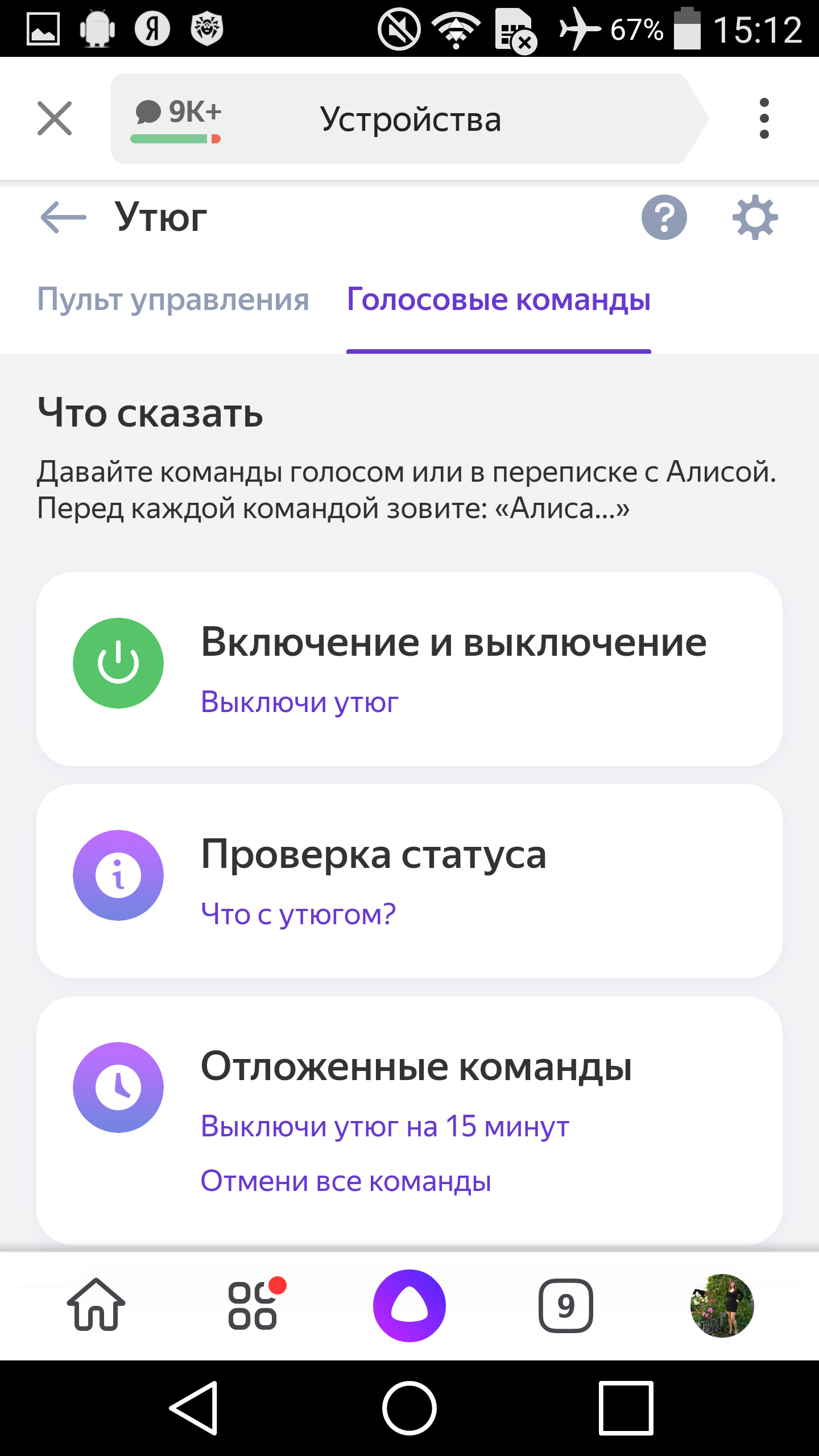Tap Отмени все команды
819x1456 pixels.
pyautogui.click(x=346, y=1181)
